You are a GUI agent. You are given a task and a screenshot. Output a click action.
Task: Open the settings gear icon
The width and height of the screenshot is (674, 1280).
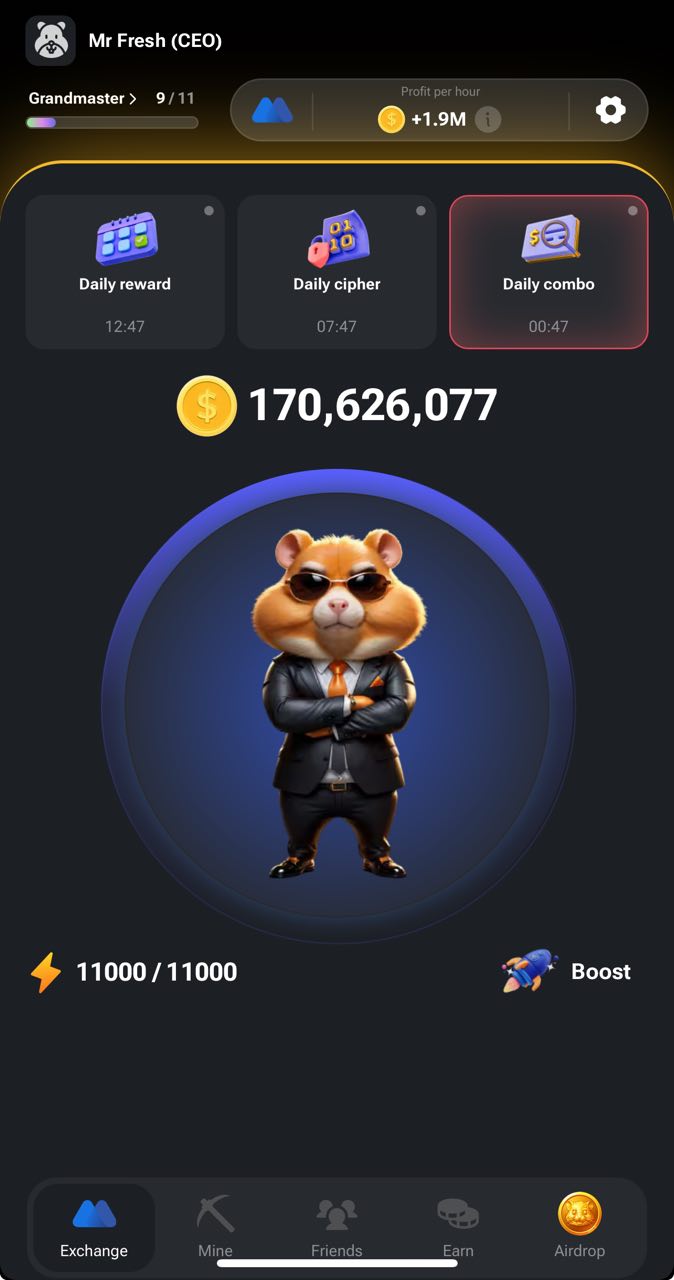[610, 110]
